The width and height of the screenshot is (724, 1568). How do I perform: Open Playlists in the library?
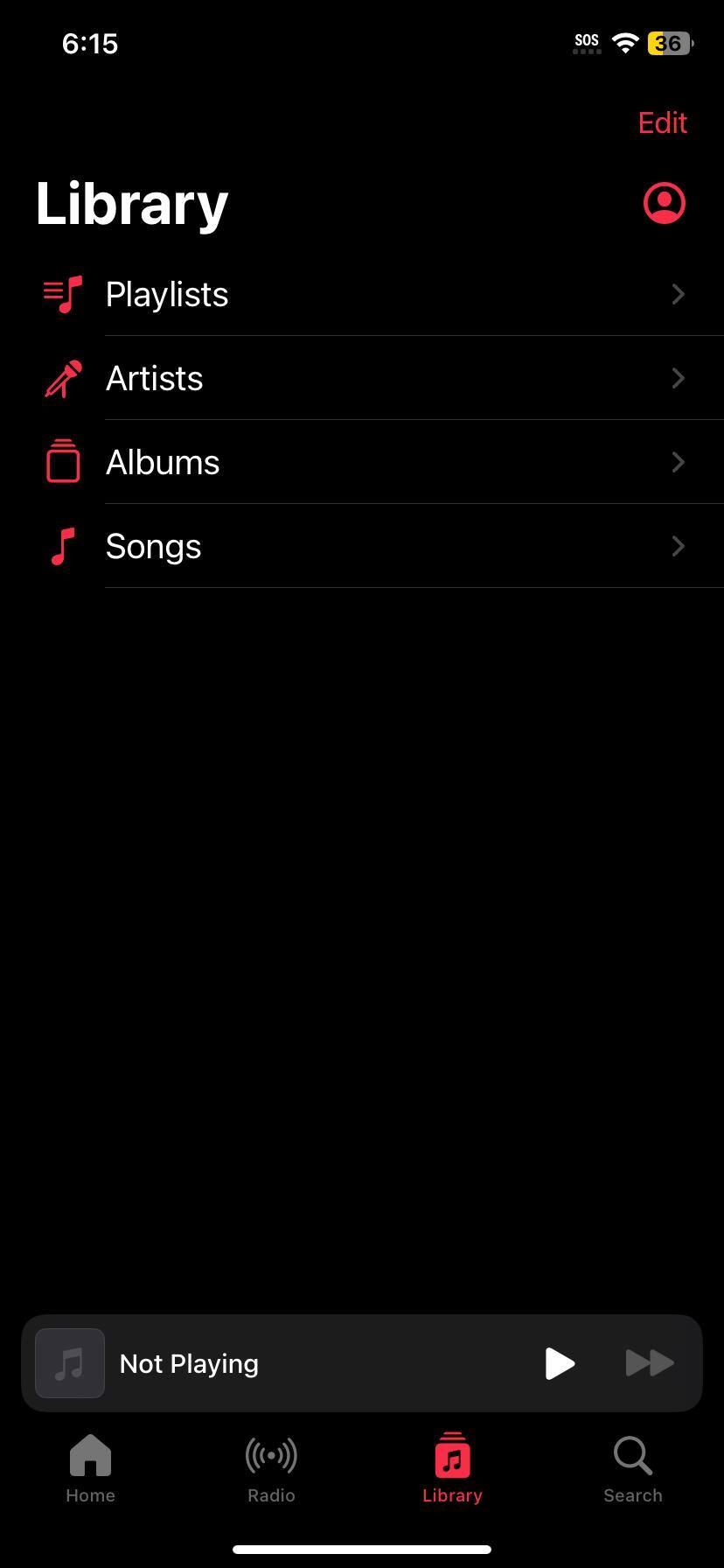[362, 295]
